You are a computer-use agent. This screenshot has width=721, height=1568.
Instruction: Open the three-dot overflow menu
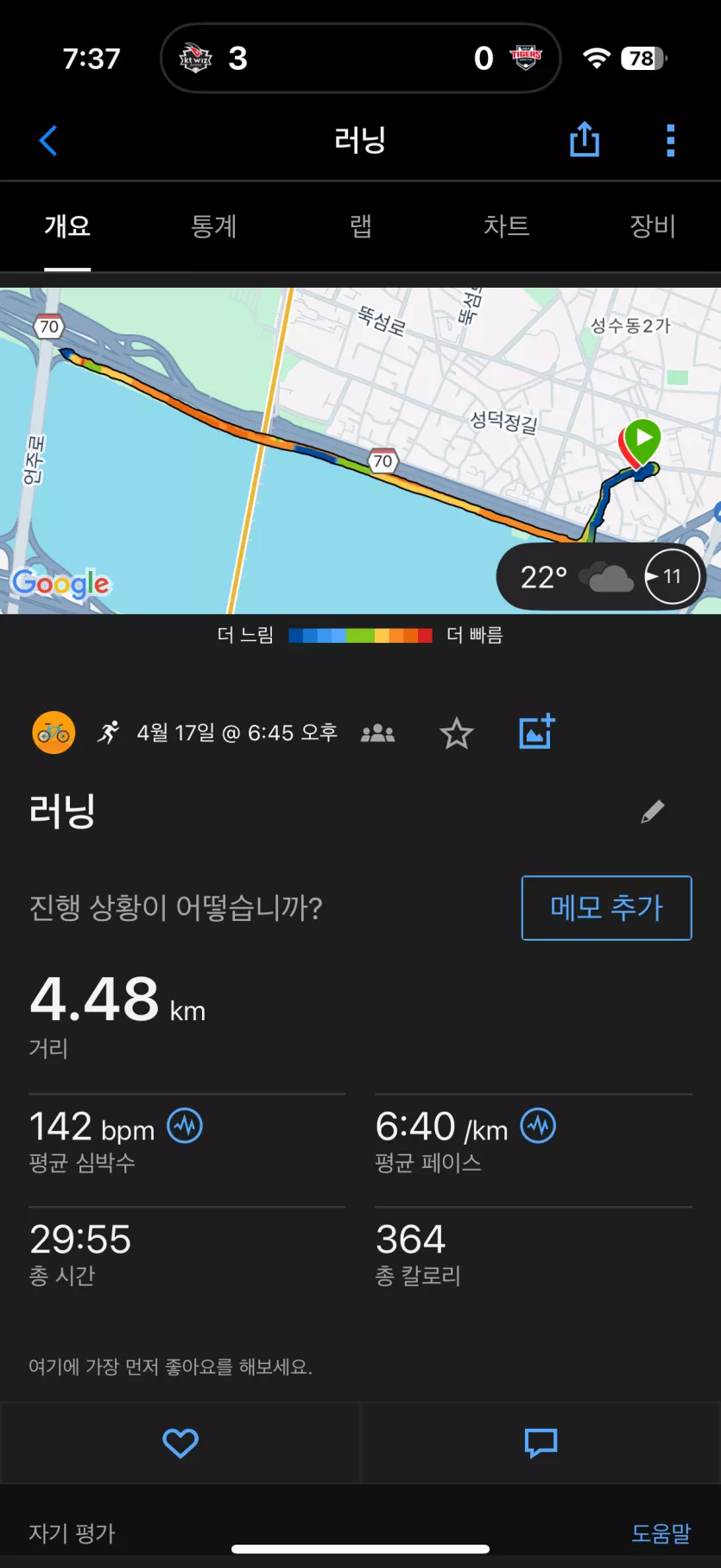671,140
